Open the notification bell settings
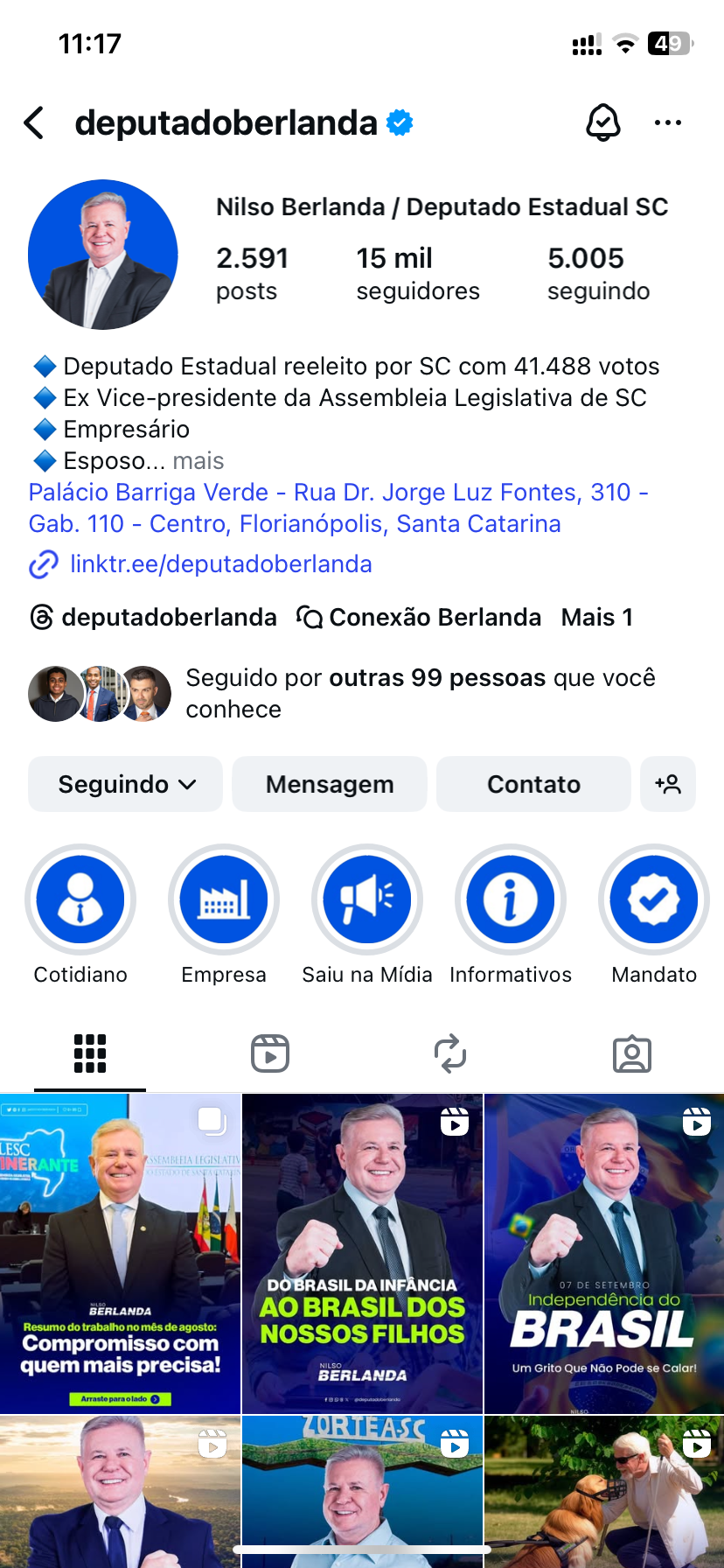 click(602, 123)
